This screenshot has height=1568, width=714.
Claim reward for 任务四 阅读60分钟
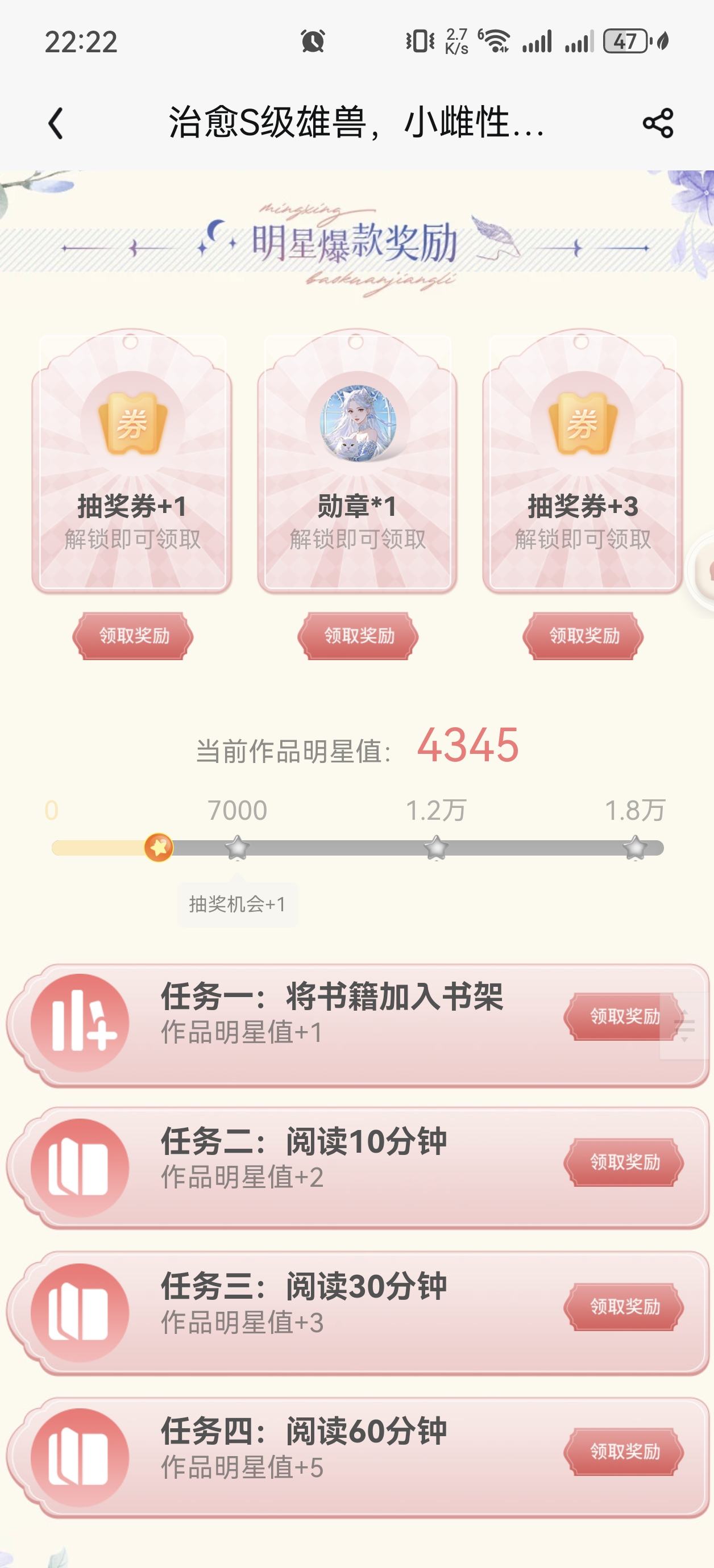(x=624, y=1452)
